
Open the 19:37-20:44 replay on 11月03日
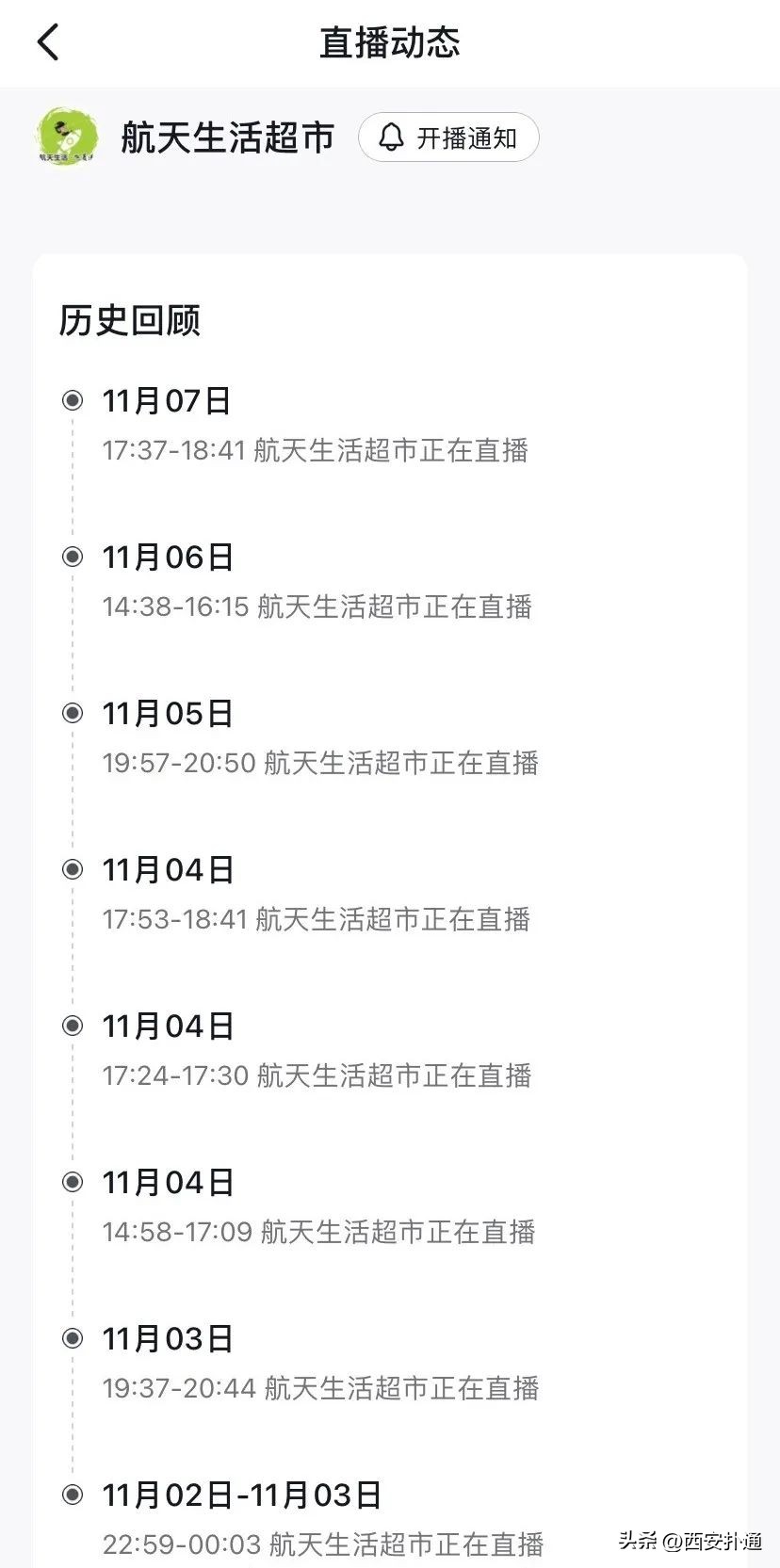click(x=320, y=1388)
